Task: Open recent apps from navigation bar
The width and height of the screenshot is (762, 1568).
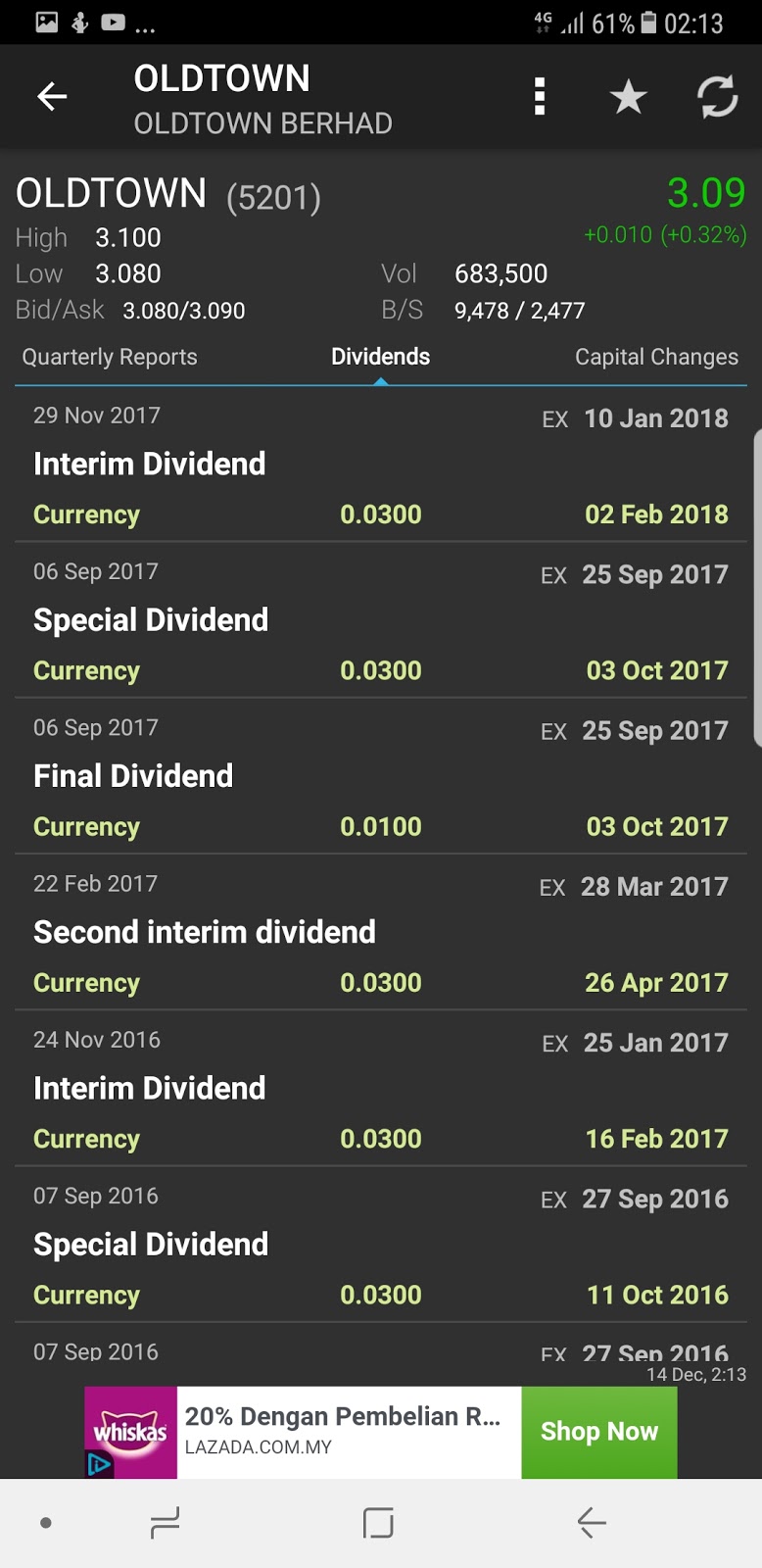Action: pos(165,1523)
